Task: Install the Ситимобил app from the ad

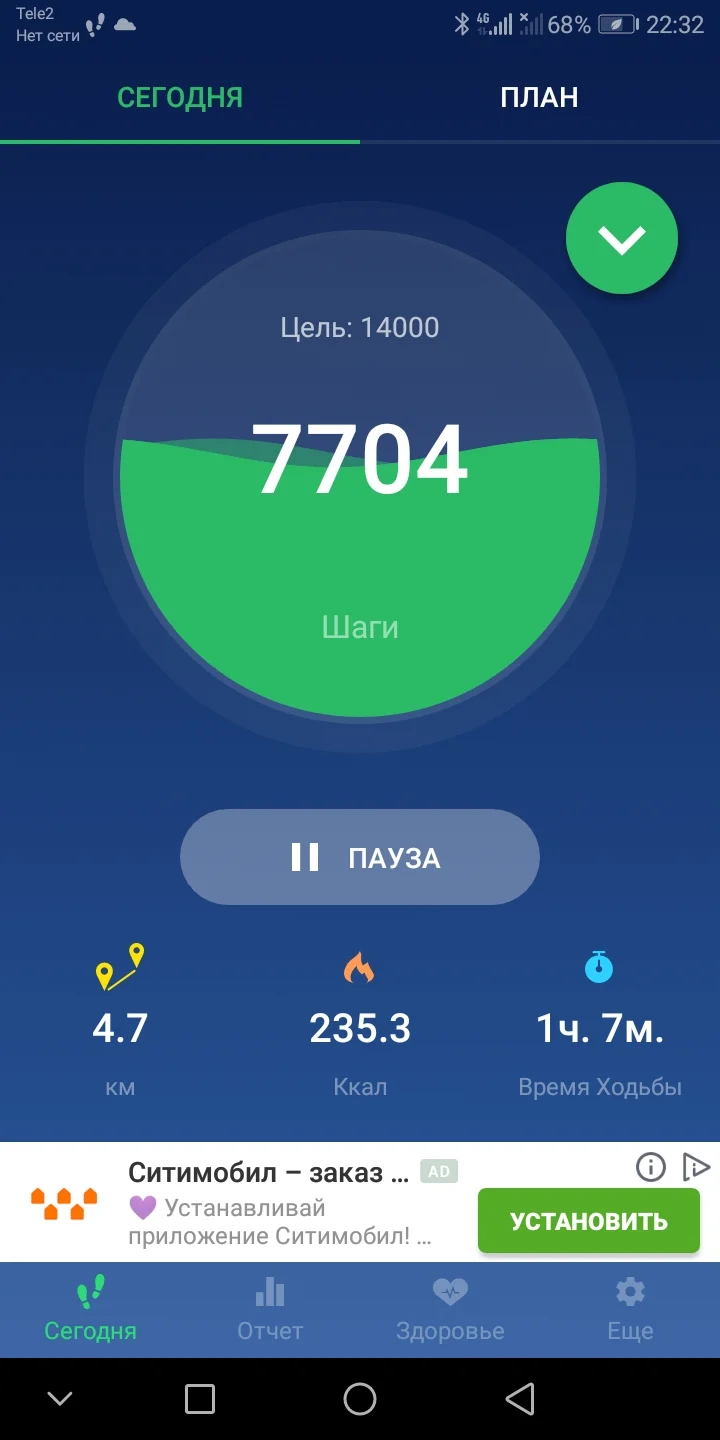Action: [x=588, y=1221]
